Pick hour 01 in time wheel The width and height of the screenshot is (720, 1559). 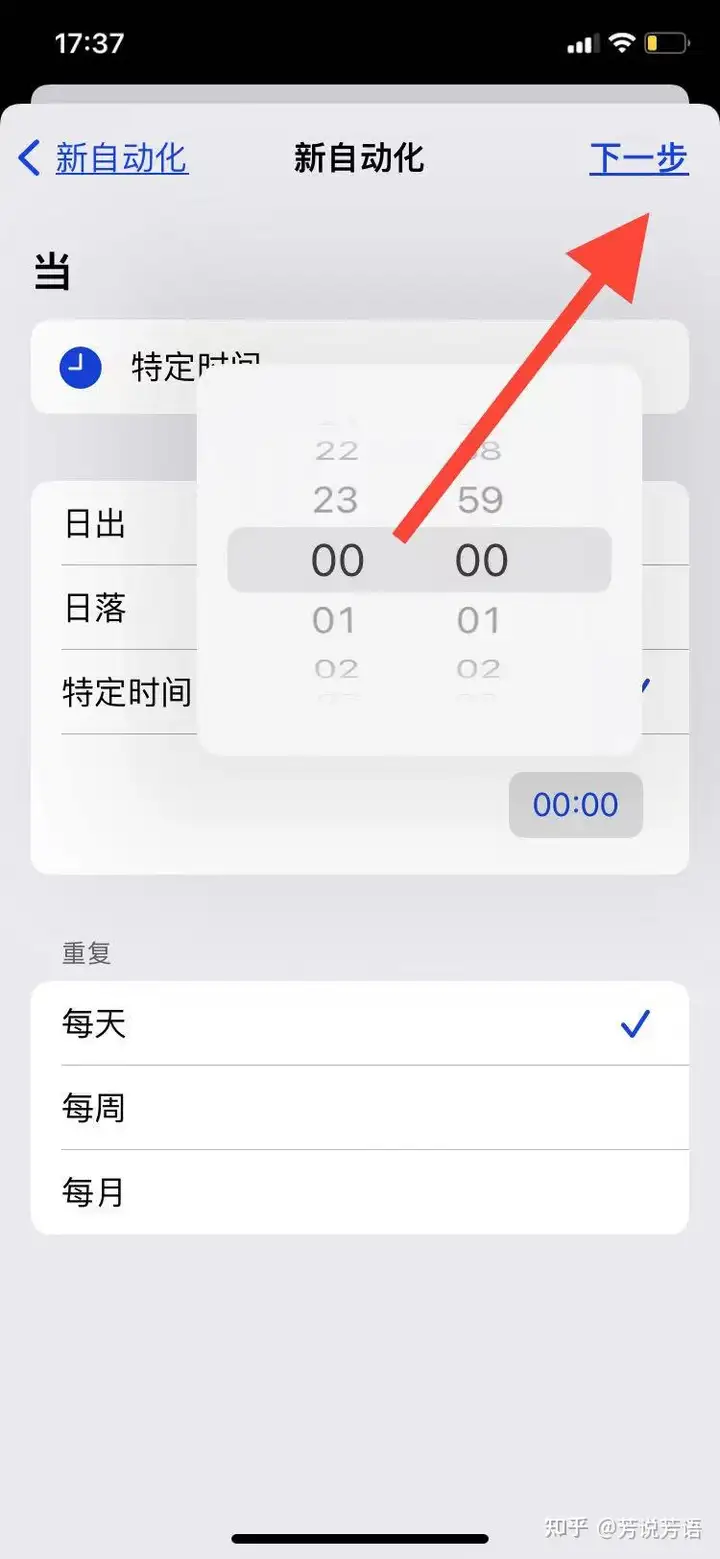coord(335,620)
